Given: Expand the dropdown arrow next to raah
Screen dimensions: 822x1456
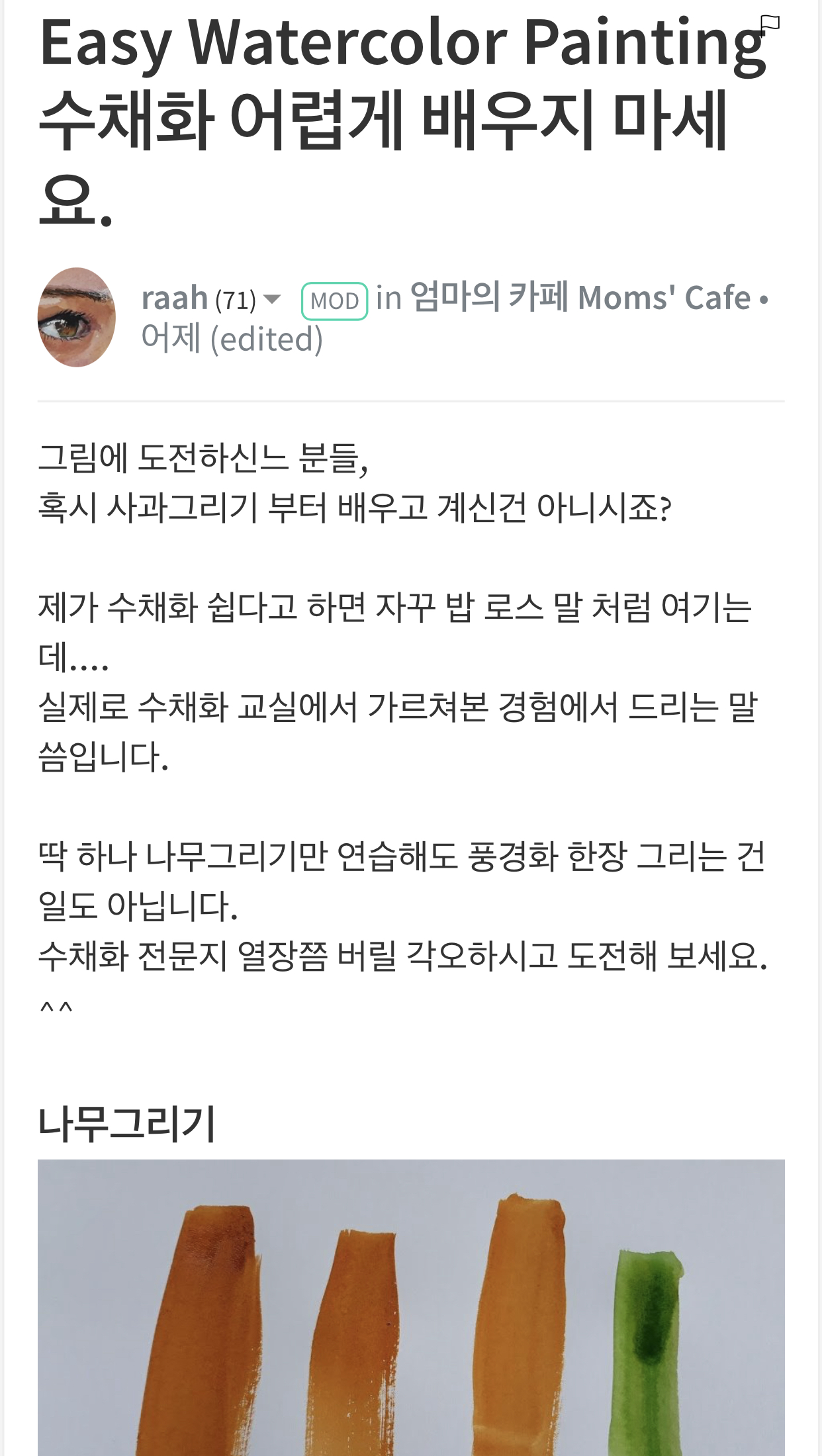Looking at the screenshot, I should pyautogui.click(x=272, y=299).
